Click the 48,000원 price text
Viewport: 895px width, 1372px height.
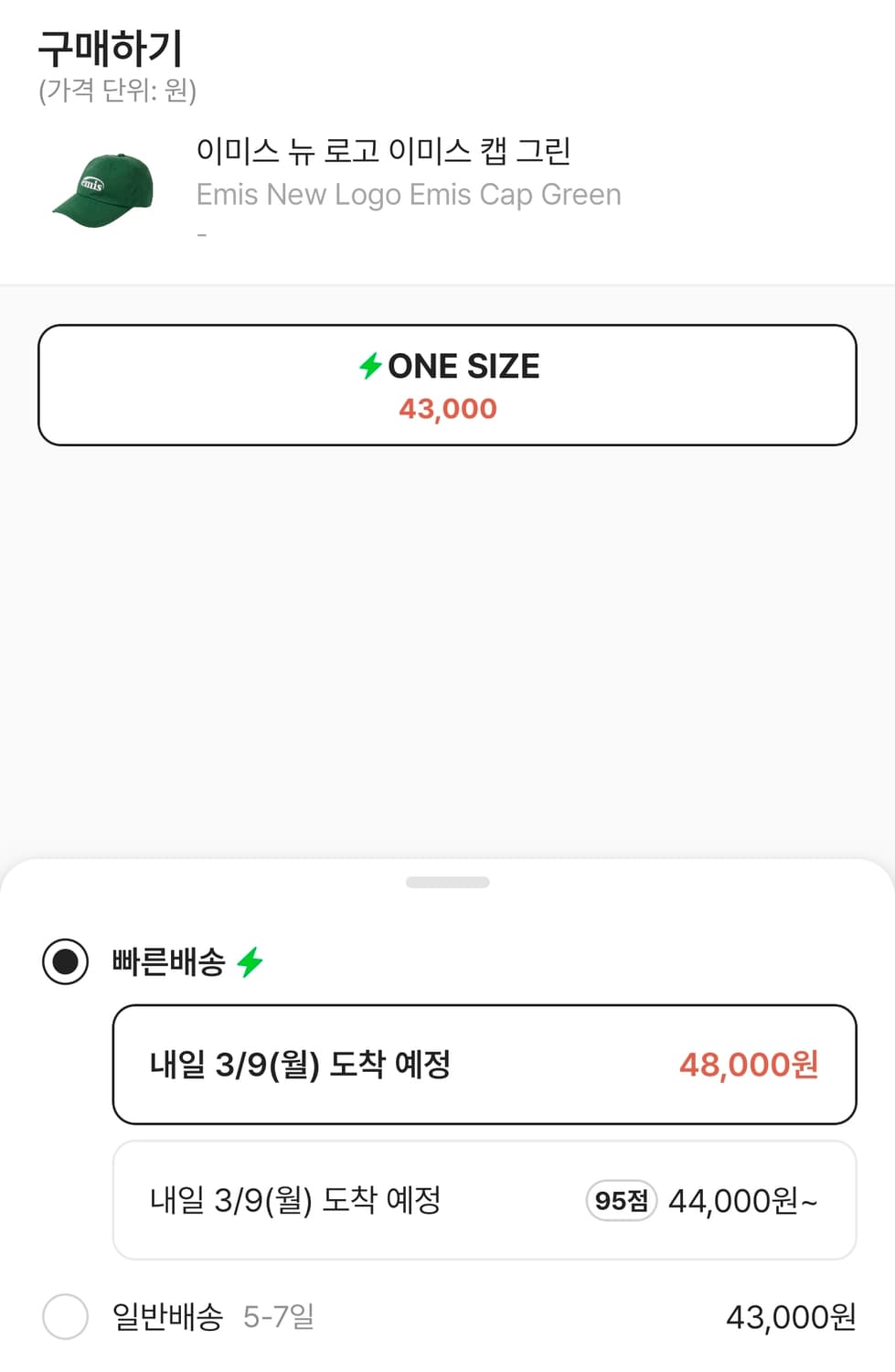point(750,1065)
